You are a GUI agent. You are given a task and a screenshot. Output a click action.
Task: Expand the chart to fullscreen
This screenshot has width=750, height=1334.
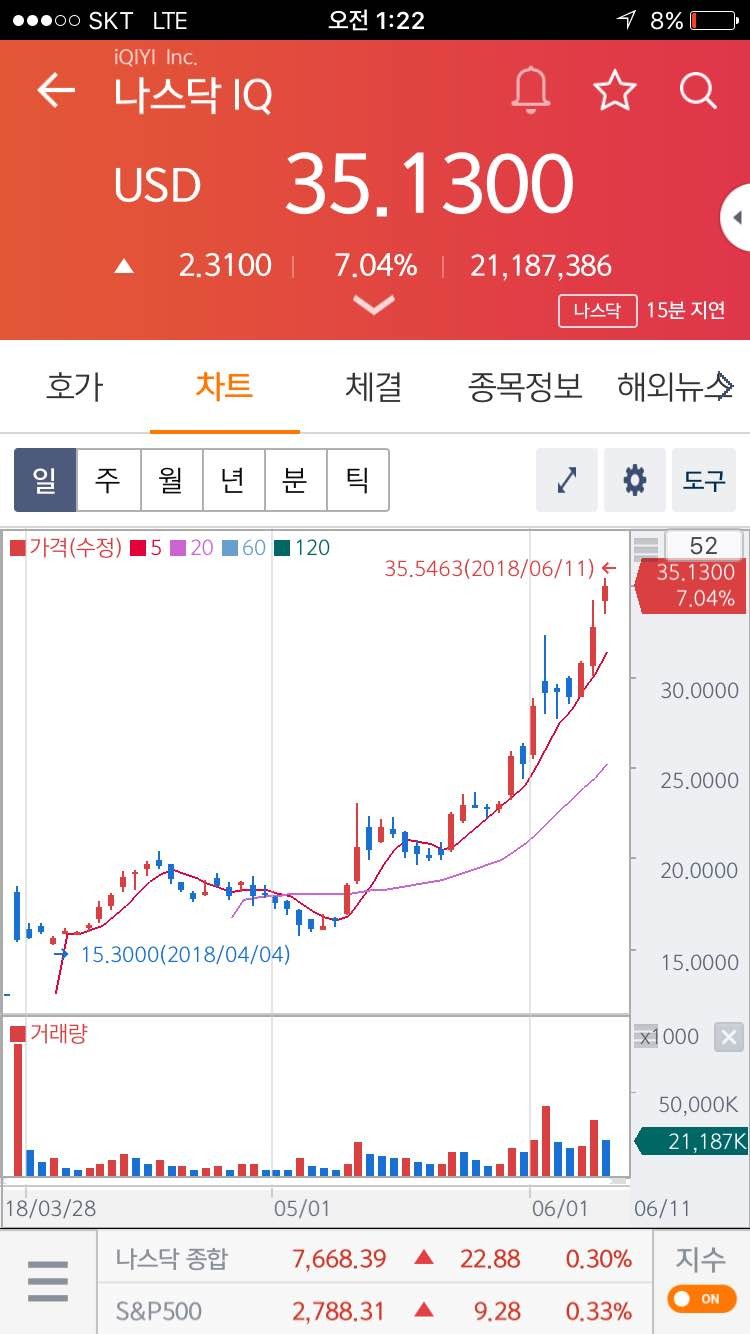pyautogui.click(x=566, y=480)
